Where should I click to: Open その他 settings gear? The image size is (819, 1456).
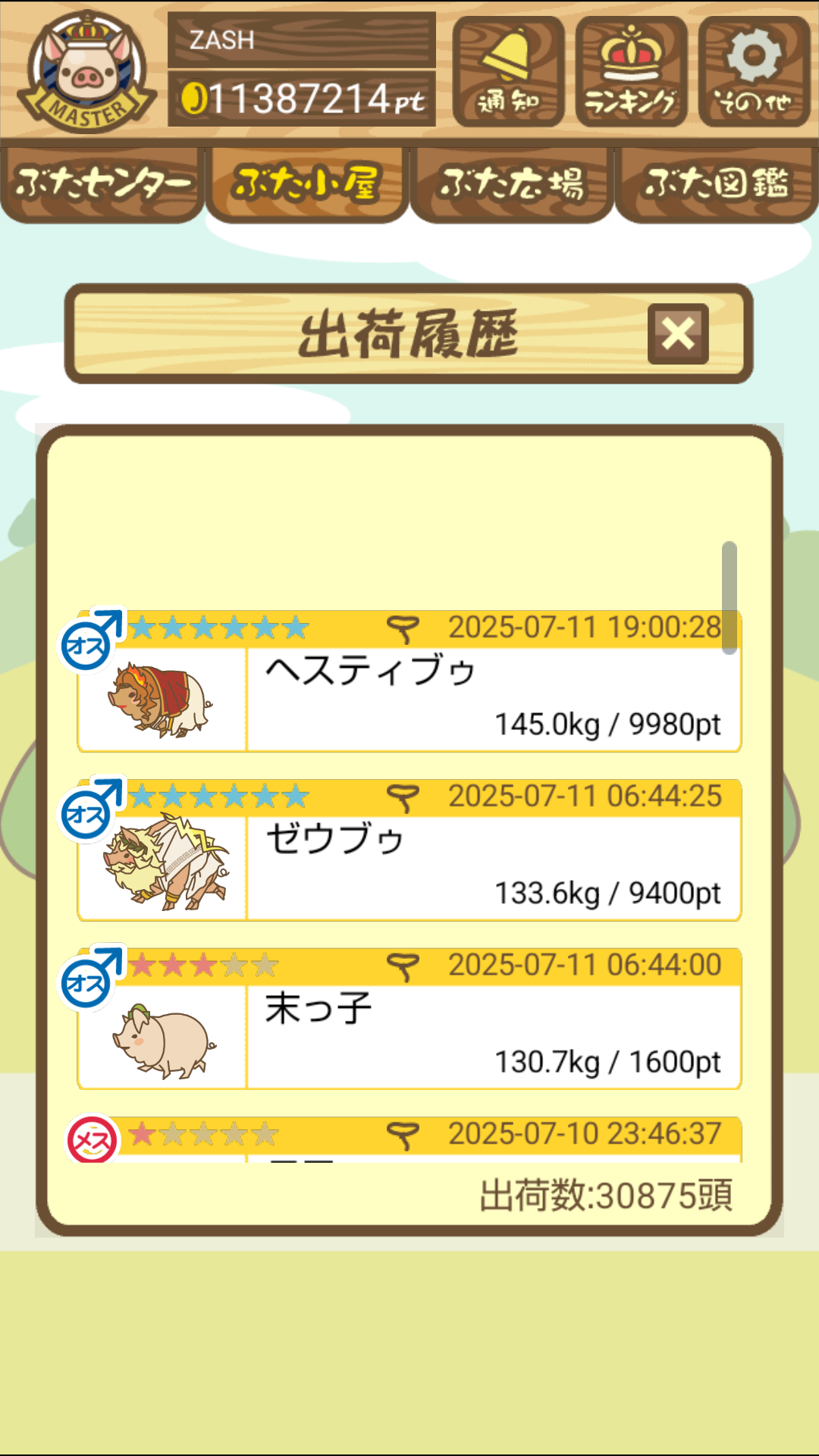coord(754,71)
